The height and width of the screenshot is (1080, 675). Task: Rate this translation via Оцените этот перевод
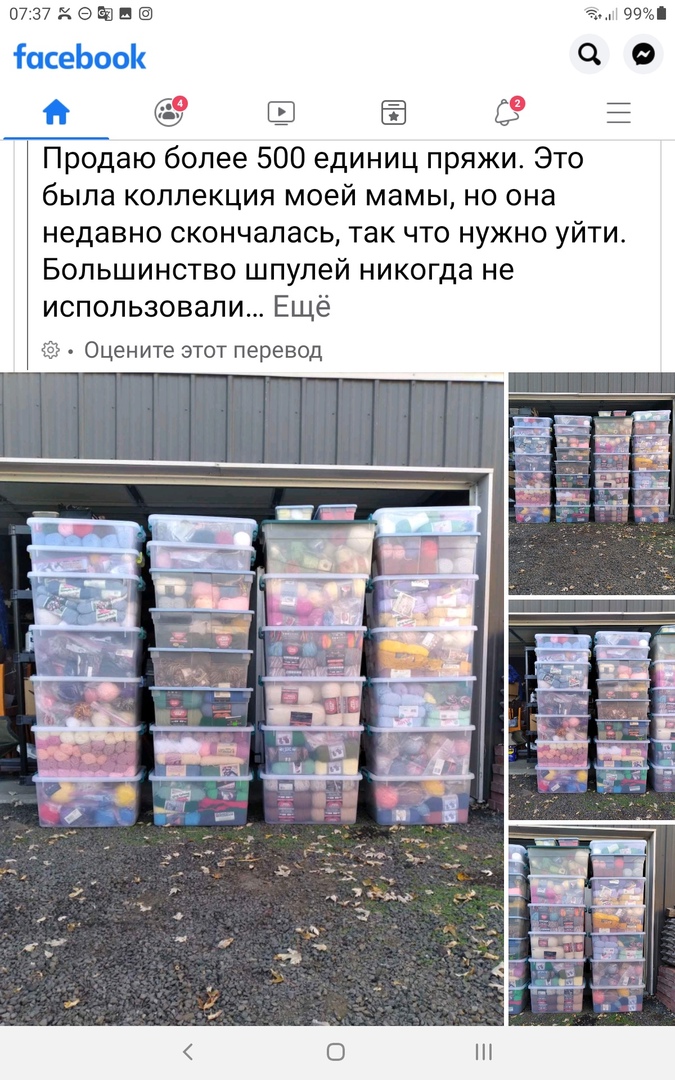pos(203,350)
